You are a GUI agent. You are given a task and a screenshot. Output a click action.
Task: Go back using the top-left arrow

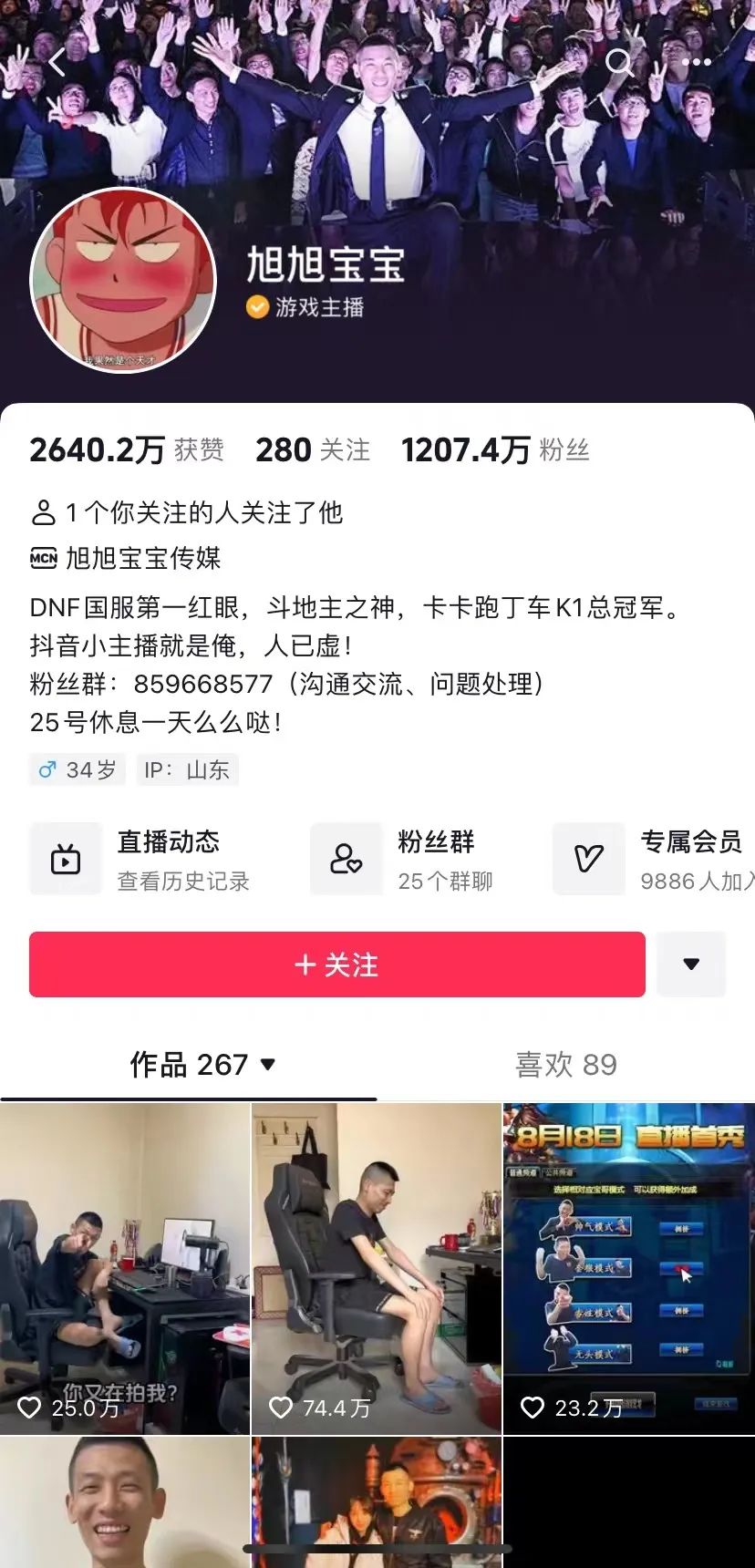[57, 63]
